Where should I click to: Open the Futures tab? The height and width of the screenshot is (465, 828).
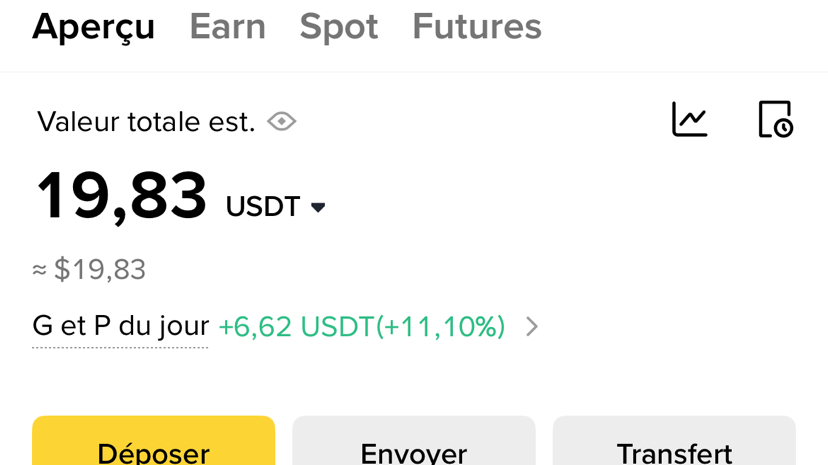[476, 27]
